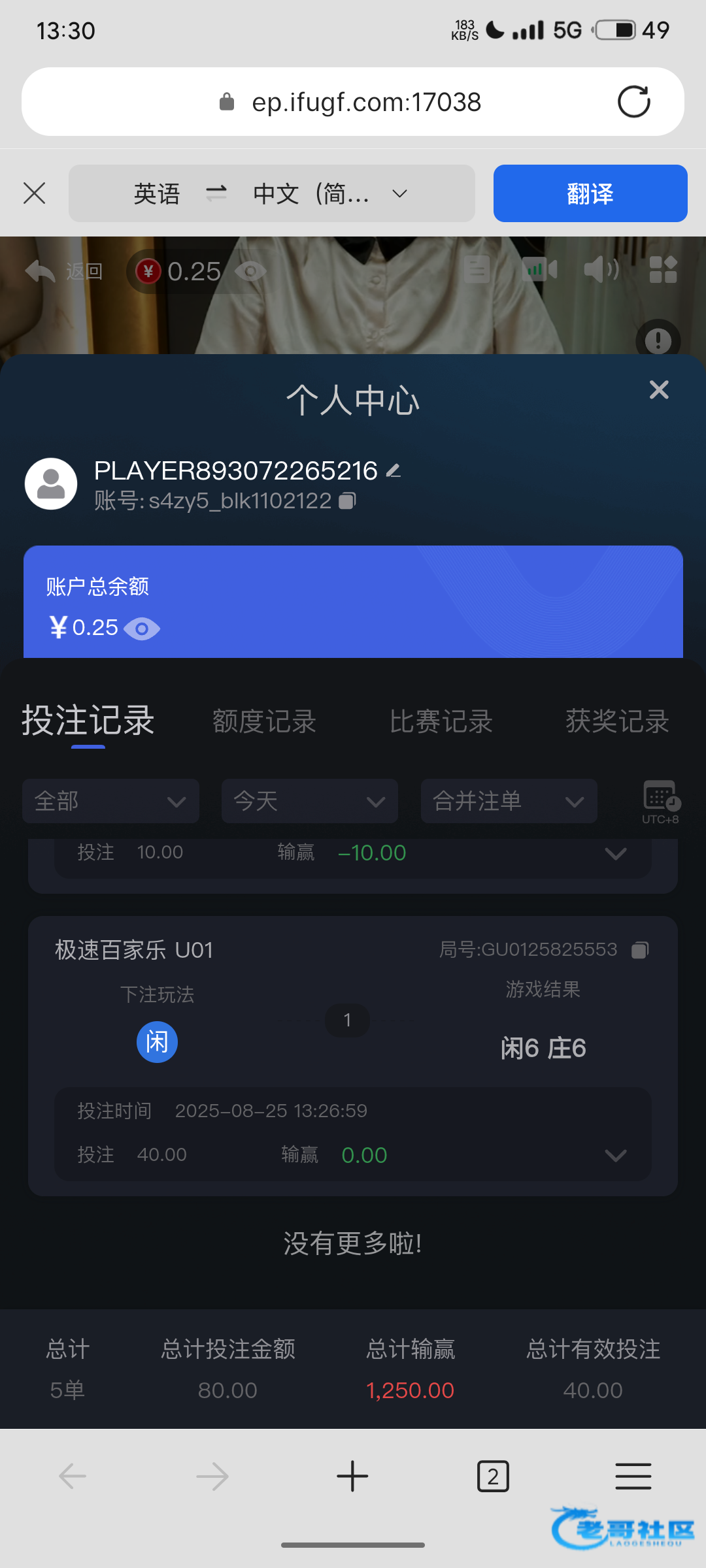706x1568 pixels.
Task: Open the browser hamburger menu
Action: pos(633,1477)
